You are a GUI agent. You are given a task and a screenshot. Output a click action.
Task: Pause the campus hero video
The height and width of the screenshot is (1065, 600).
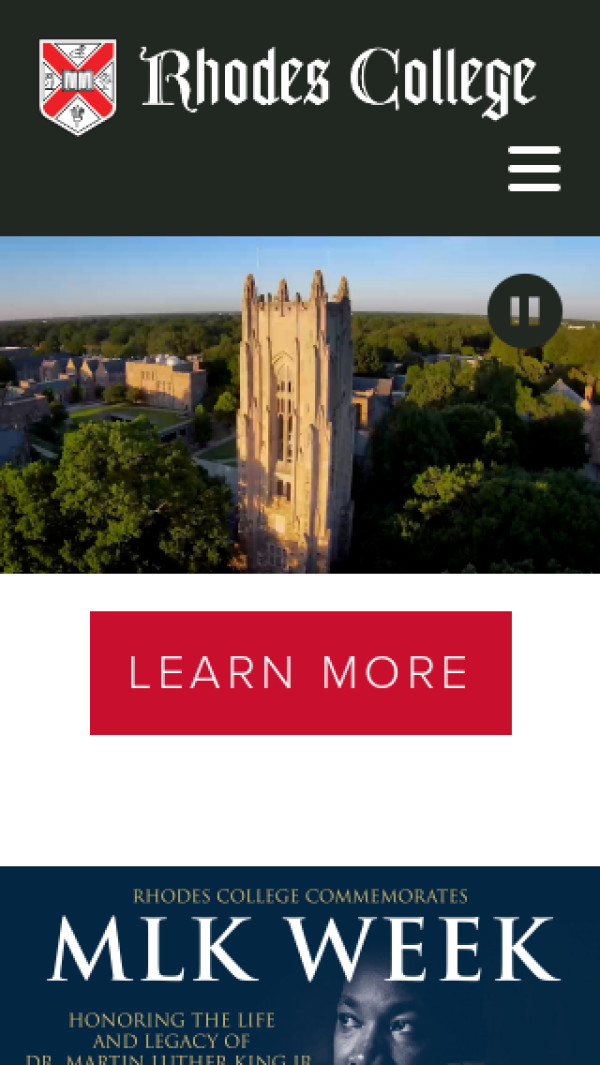click(x=525, y=310)
